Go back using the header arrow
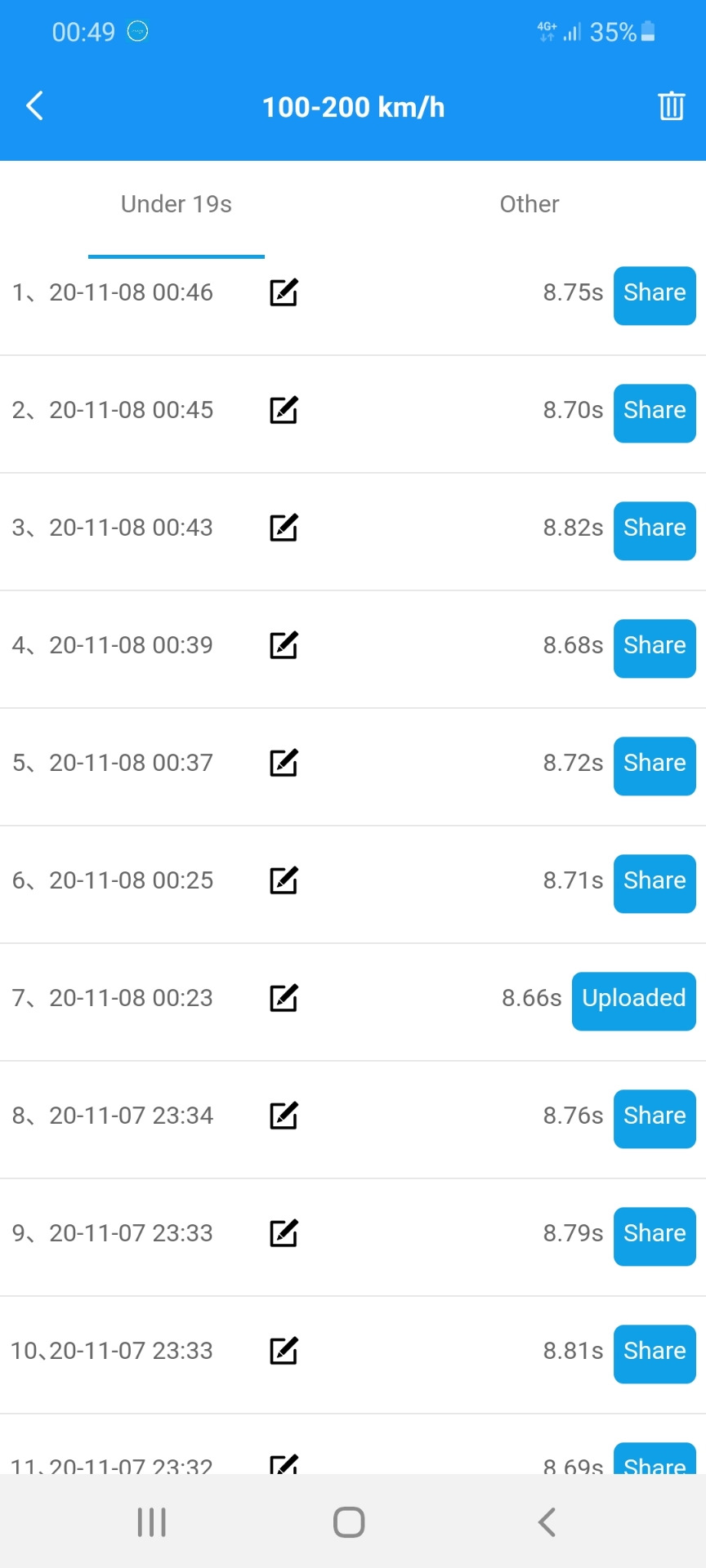 point(34,106)
